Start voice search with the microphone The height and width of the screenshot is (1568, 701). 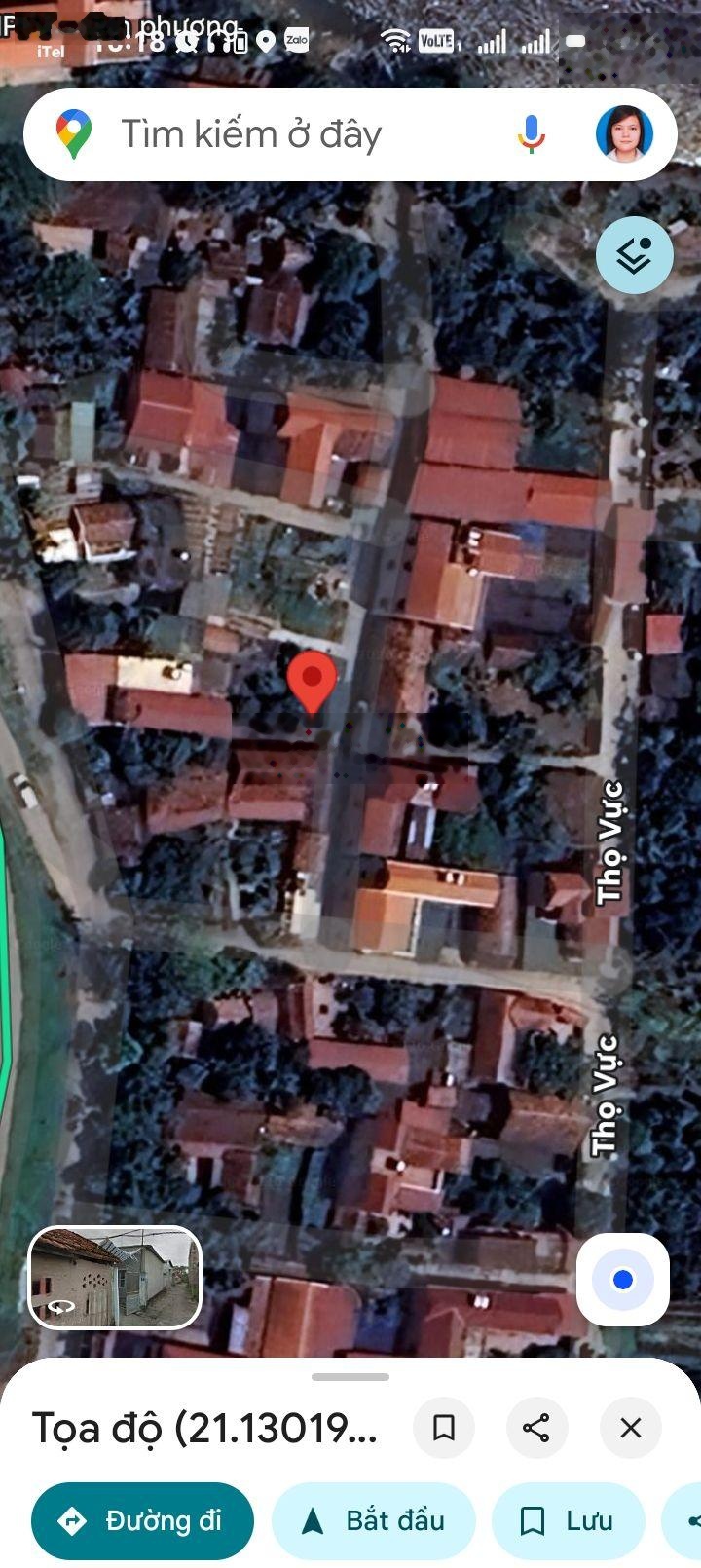(531, 134)
